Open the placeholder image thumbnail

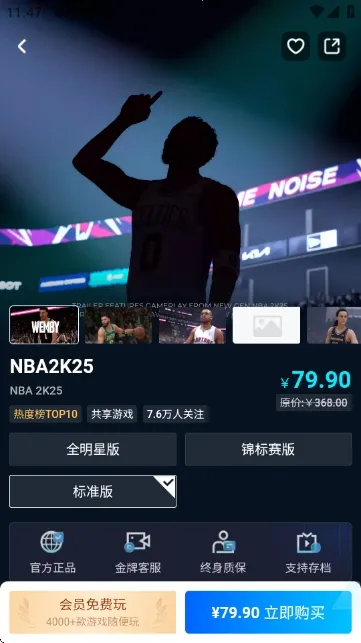[x=267, y=325]
